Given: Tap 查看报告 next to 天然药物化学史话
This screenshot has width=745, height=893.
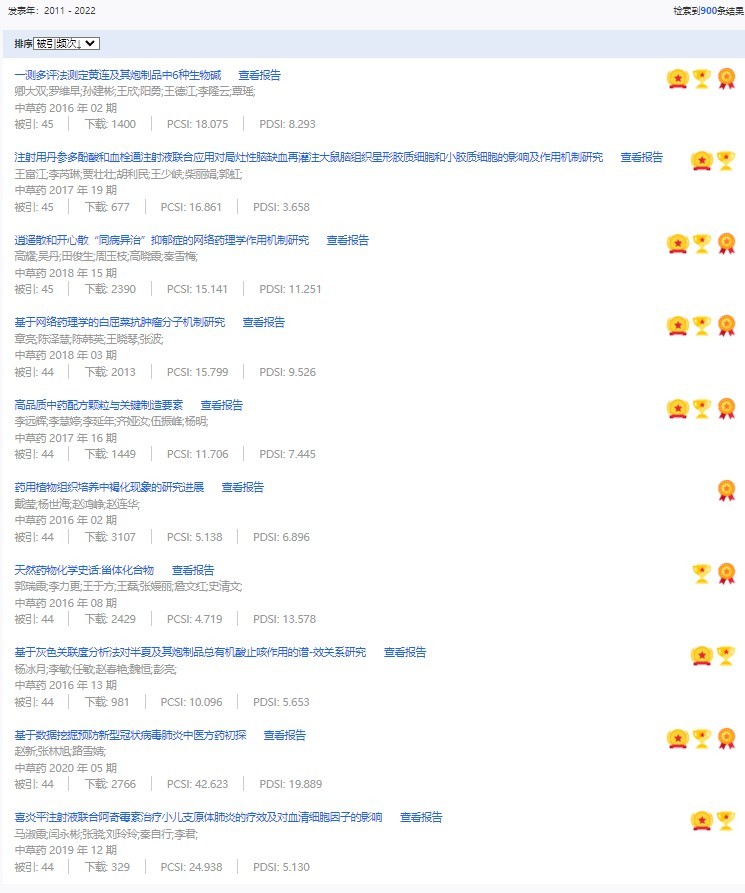Looking at the screenshot, I should pyautogui.click(x=193, y=570).
